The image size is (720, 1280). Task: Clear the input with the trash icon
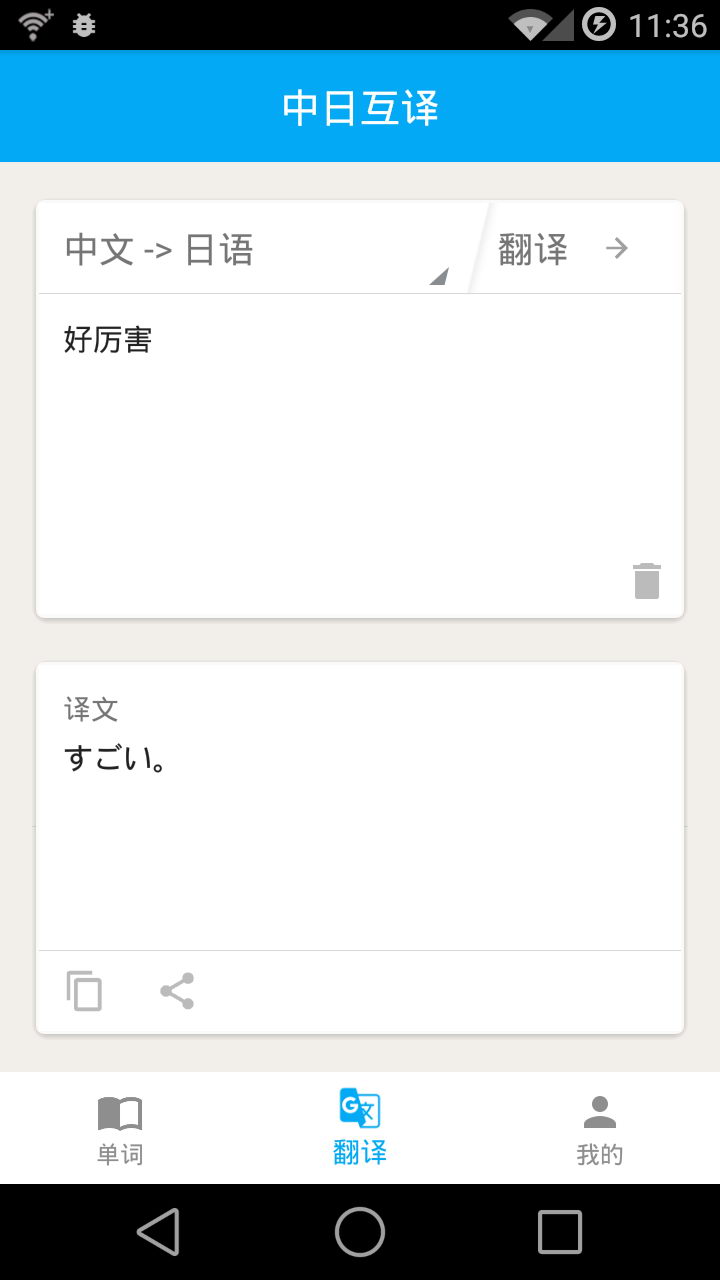click(x=647, y=580)
